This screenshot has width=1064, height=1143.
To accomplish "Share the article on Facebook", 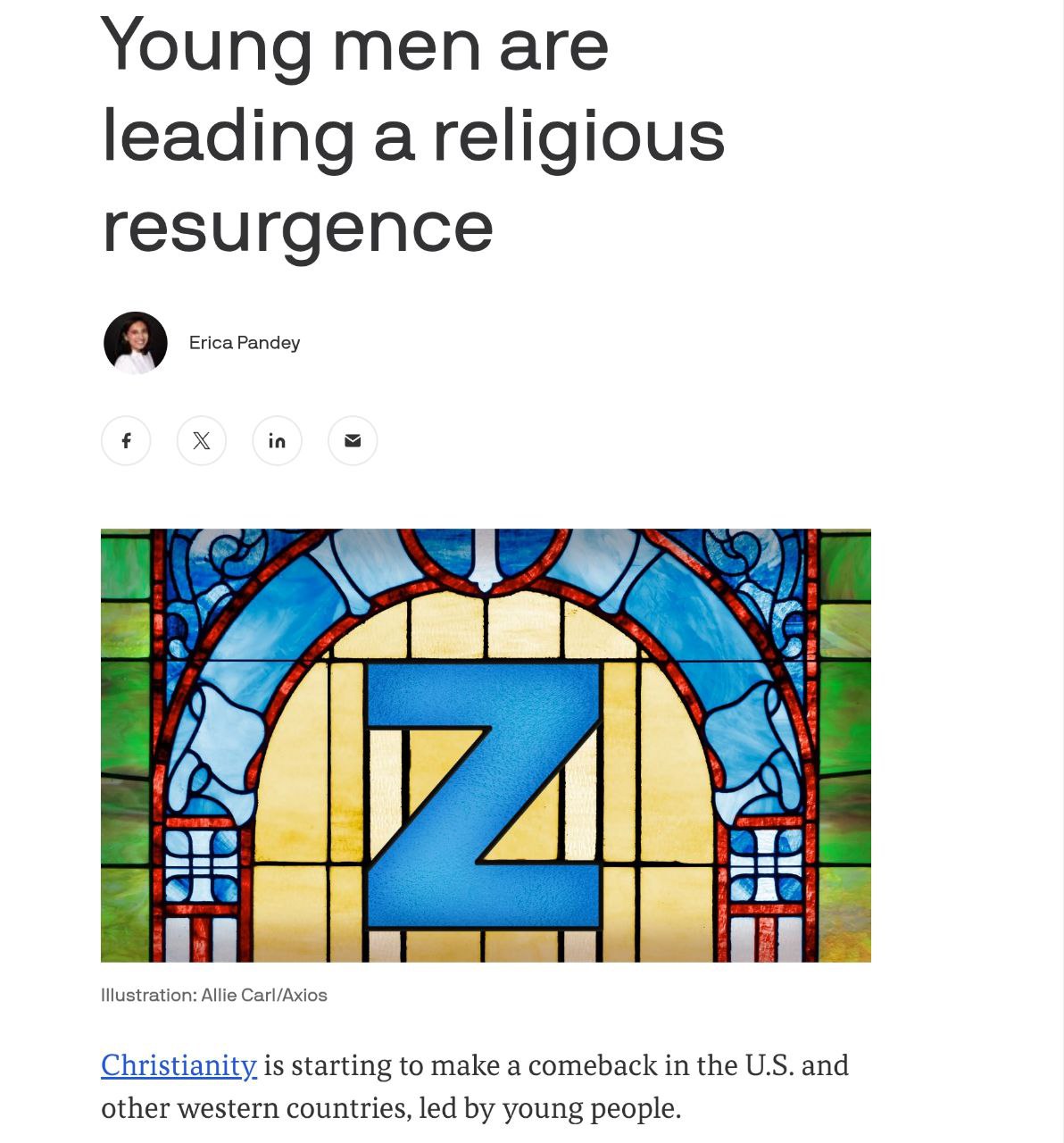I will (126, 440).
